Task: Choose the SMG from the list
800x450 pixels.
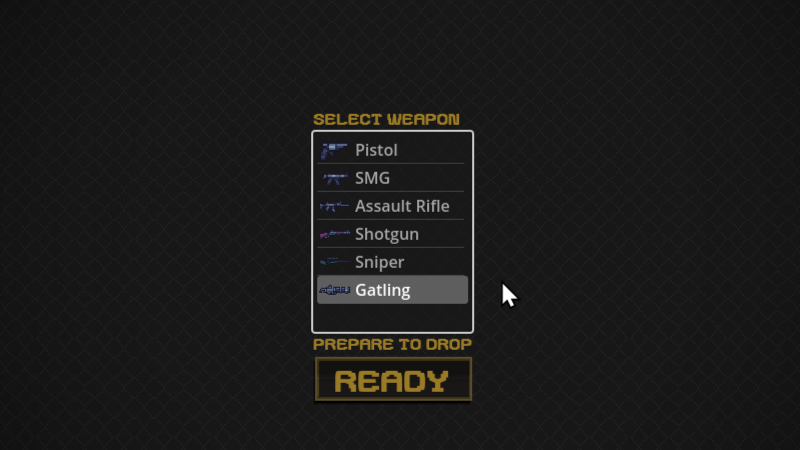Action: [391, 178]
